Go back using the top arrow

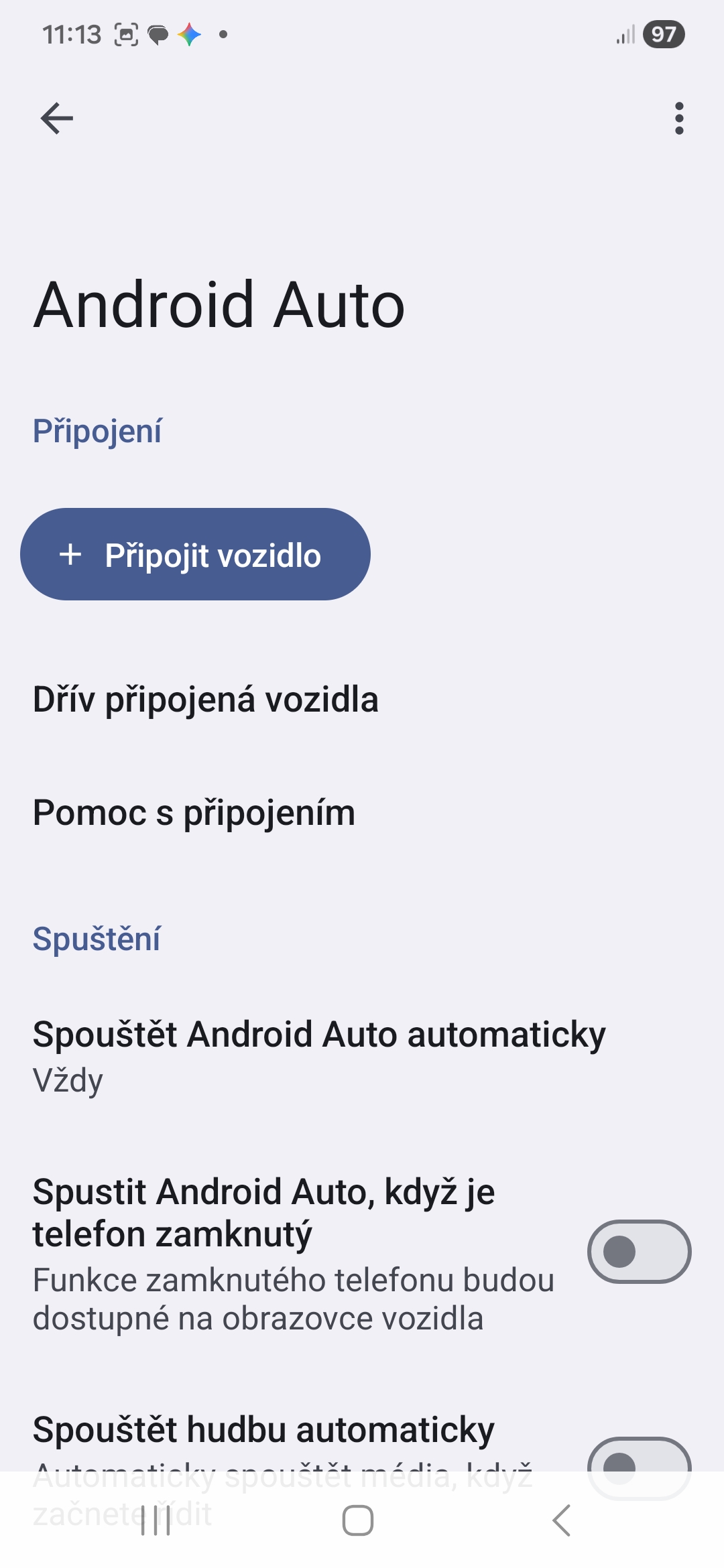tap(57, 119)
